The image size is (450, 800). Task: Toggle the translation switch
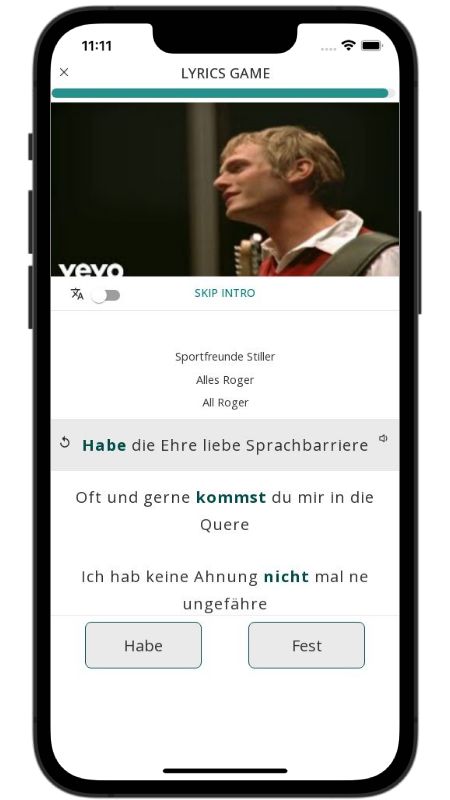coord(106,295)
